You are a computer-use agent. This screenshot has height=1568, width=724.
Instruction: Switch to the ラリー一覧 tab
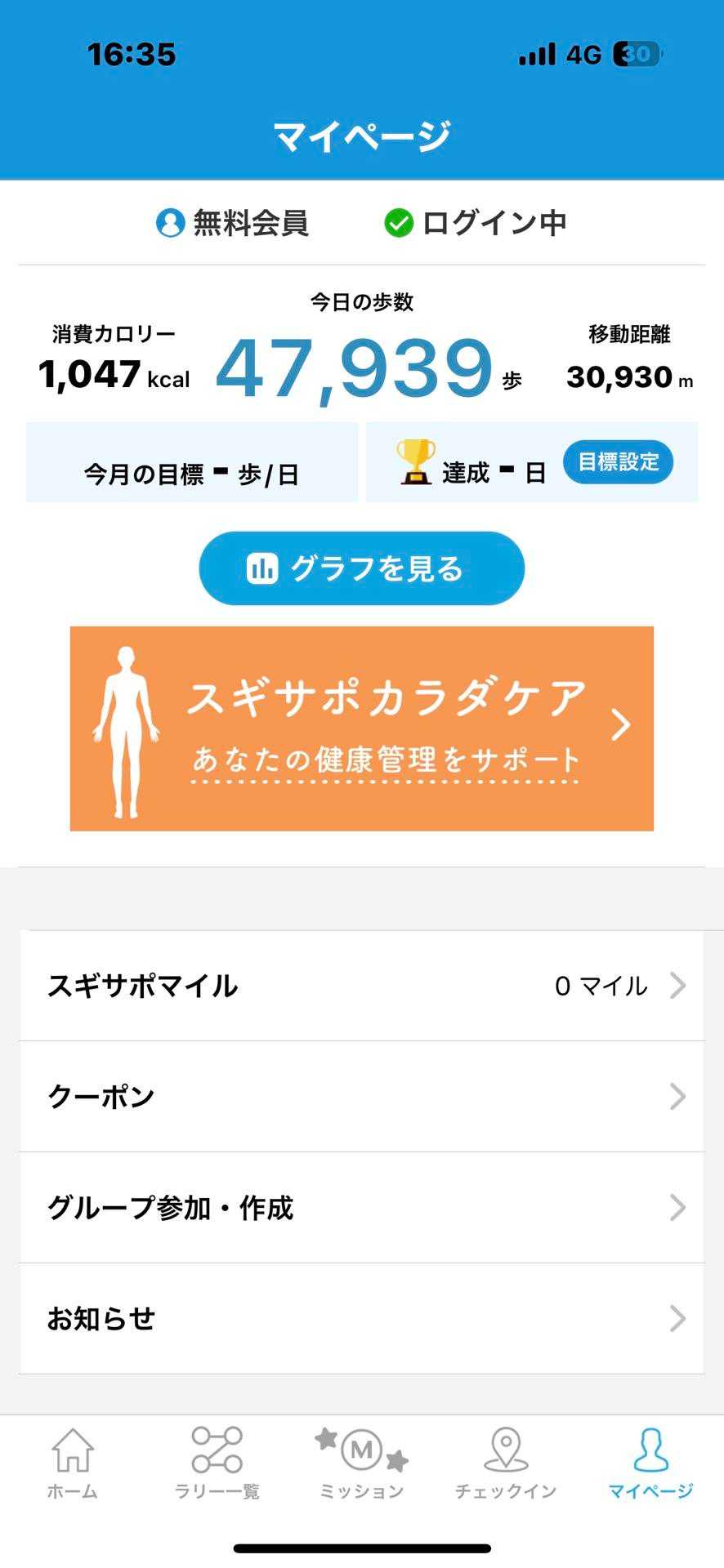pos(217,1464)
